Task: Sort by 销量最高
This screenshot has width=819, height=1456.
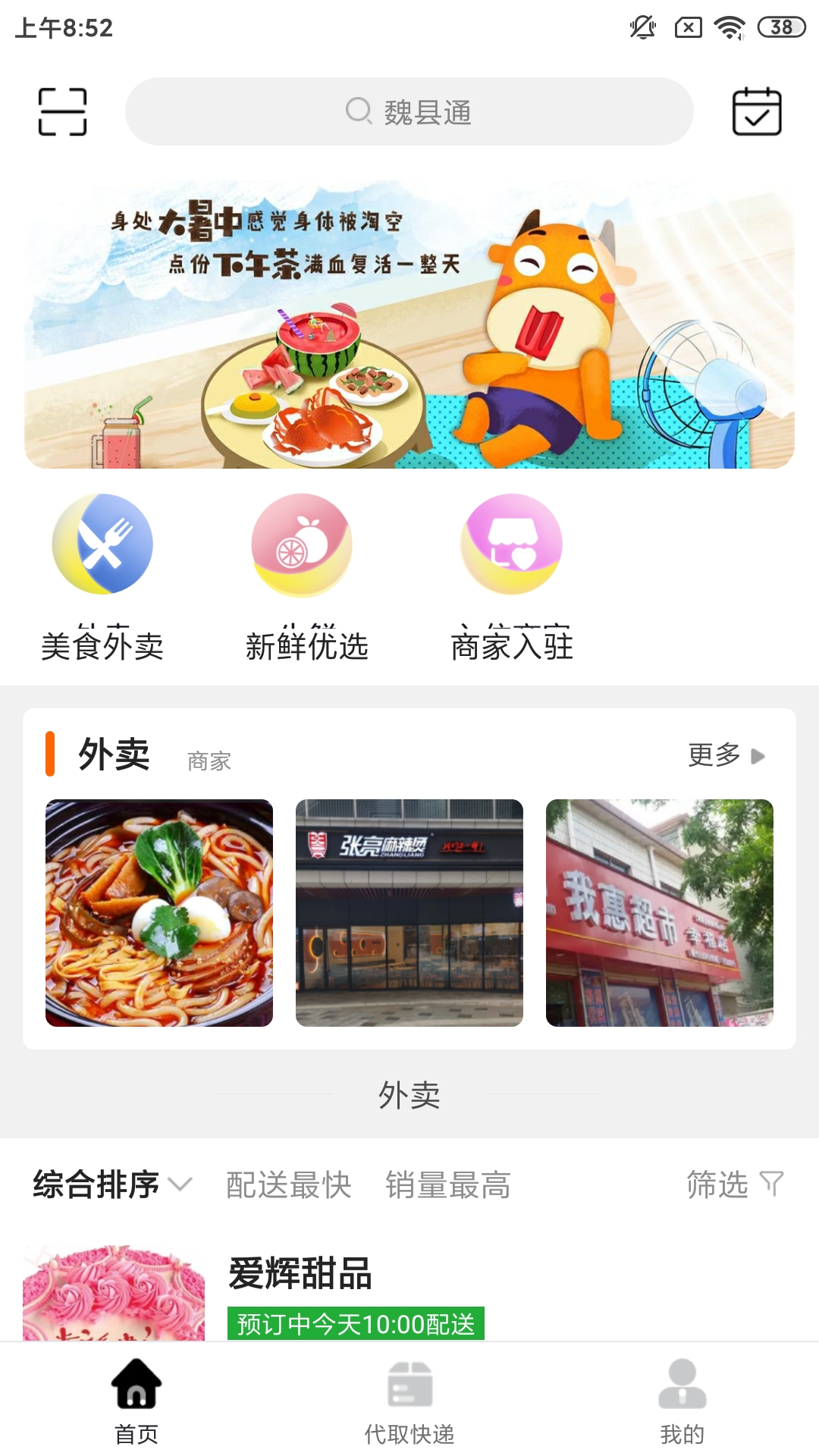Action: [447, 1184]
